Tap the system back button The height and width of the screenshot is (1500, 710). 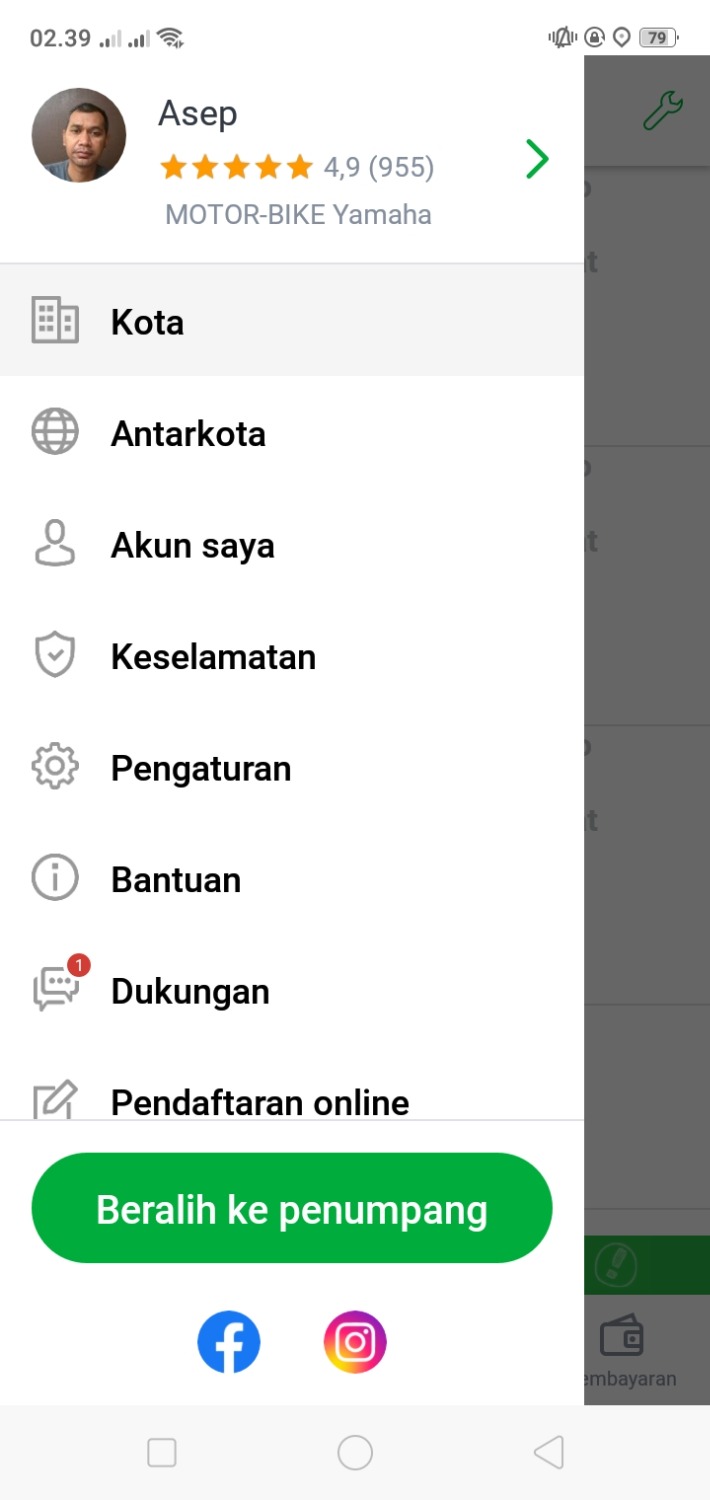548,1452
